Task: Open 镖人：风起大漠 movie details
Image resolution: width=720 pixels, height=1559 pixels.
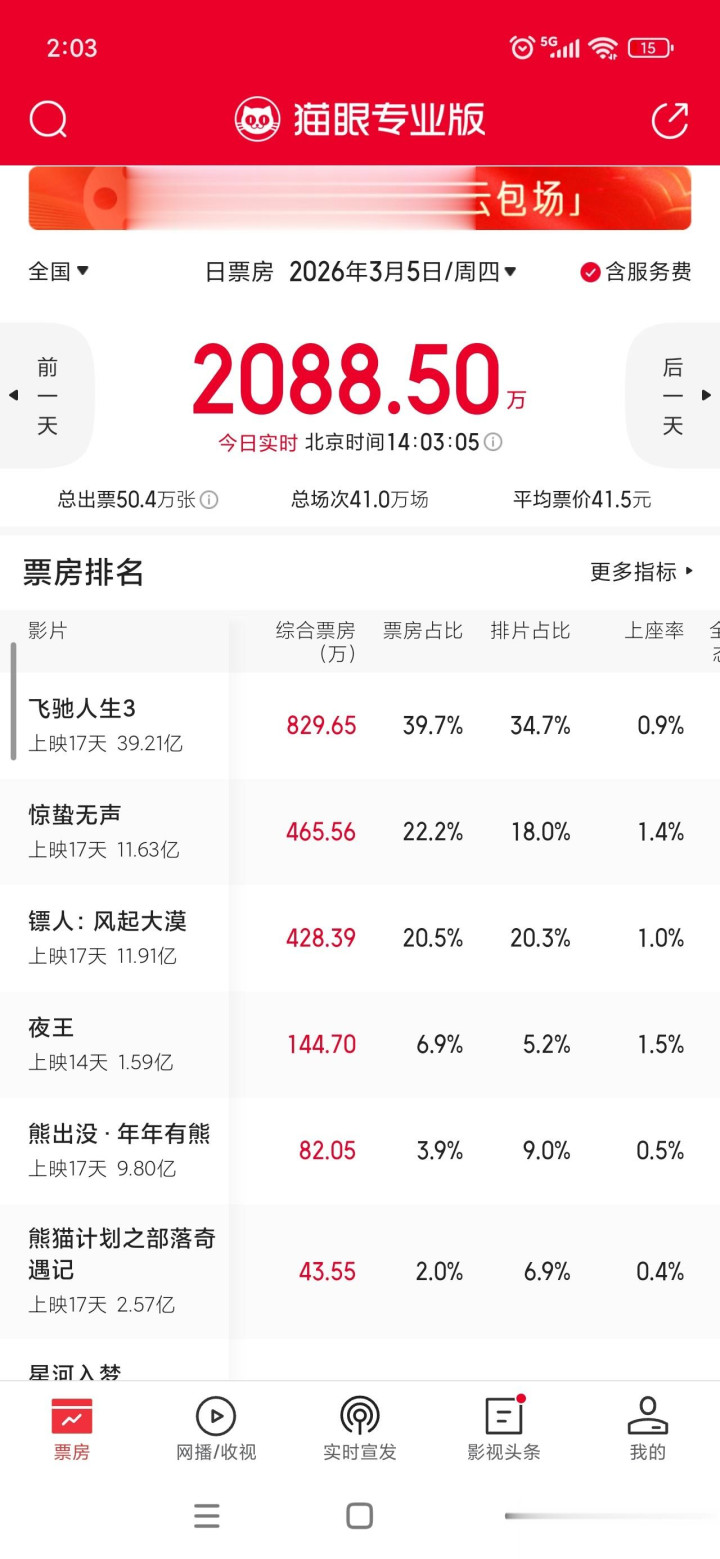Action: [360, 938]
